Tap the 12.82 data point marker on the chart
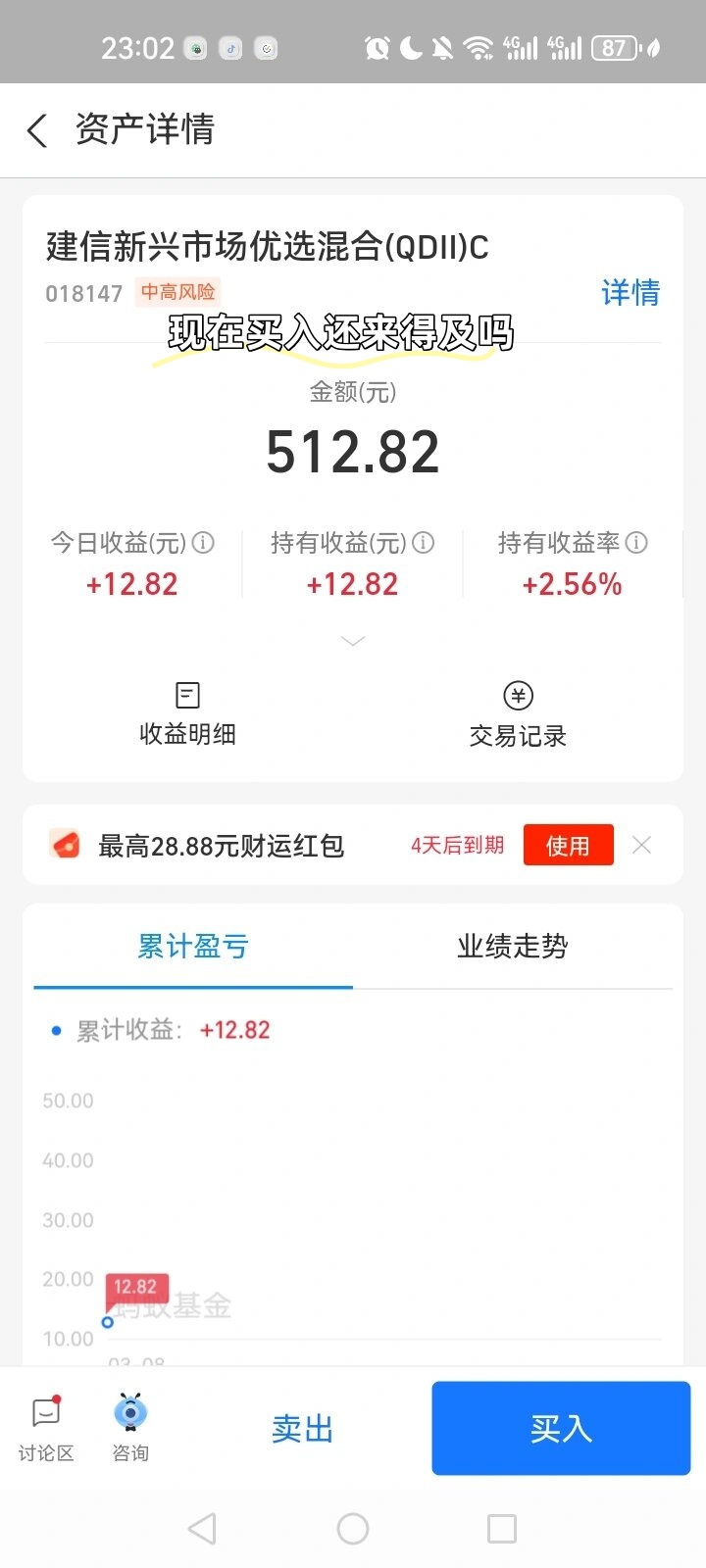This screenshot has height=1568, width=706. point(108,1322)
